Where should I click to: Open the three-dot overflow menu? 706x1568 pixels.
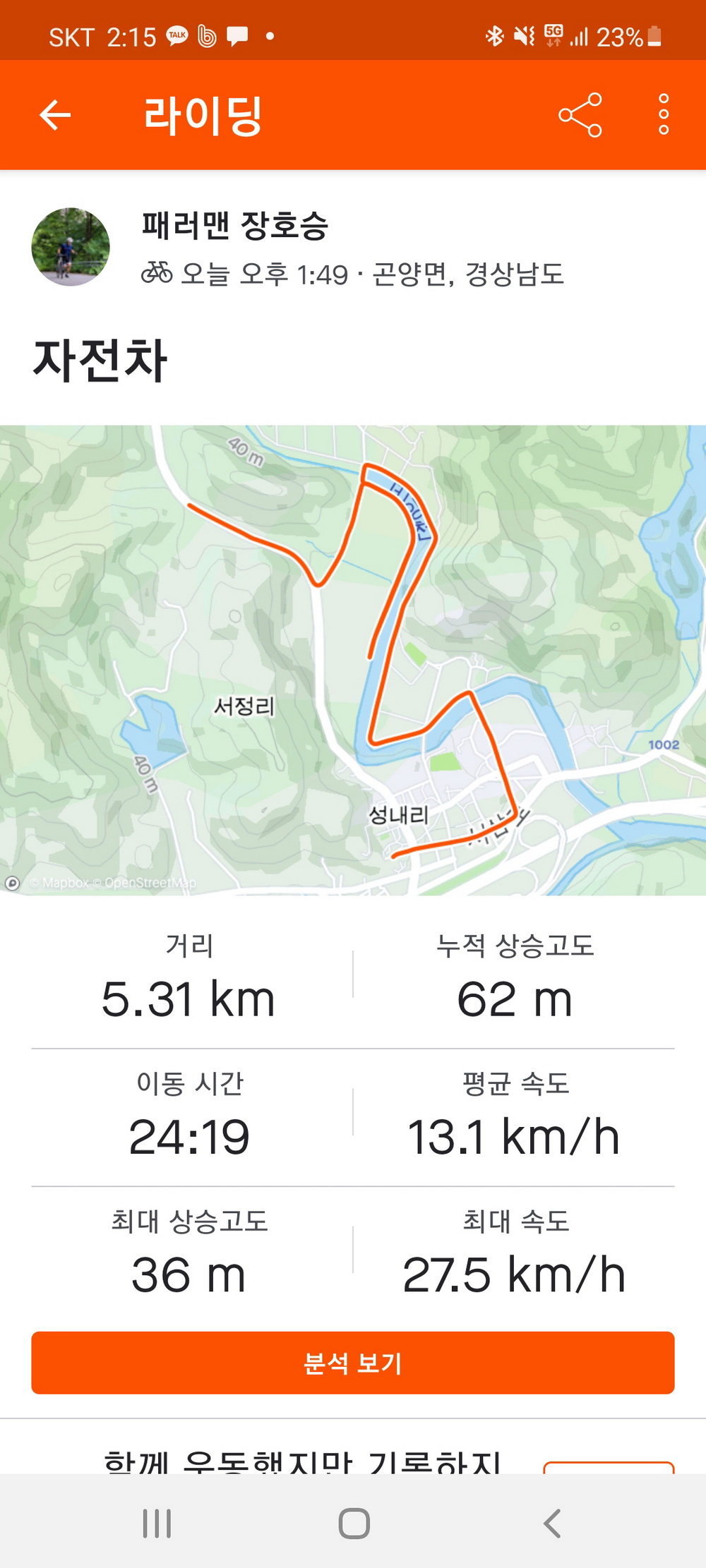pyautogui.click(x=663, y=115)
